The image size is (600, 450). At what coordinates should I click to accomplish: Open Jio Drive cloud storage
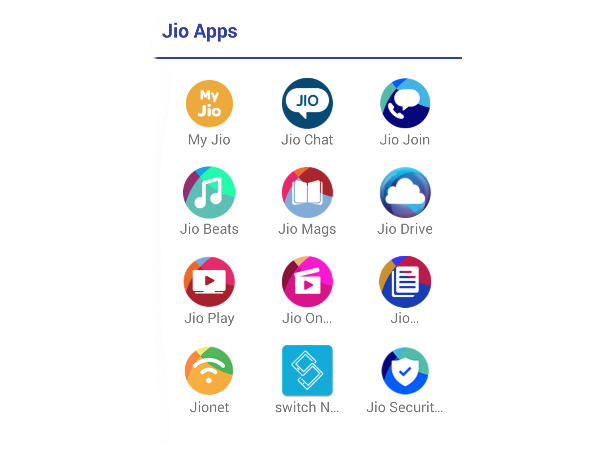(x=405, y=193)
